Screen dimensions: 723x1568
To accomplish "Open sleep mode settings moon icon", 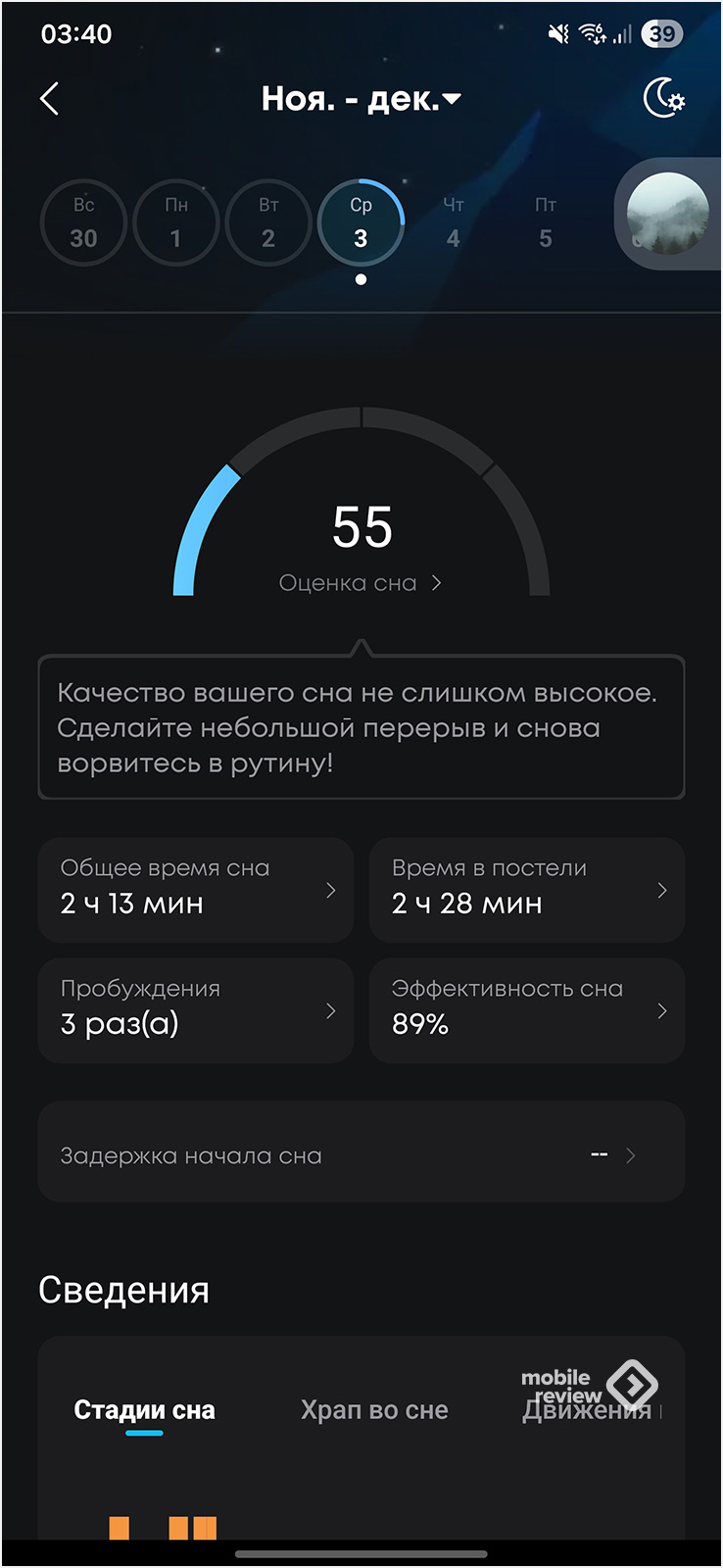I will (663, 99).
